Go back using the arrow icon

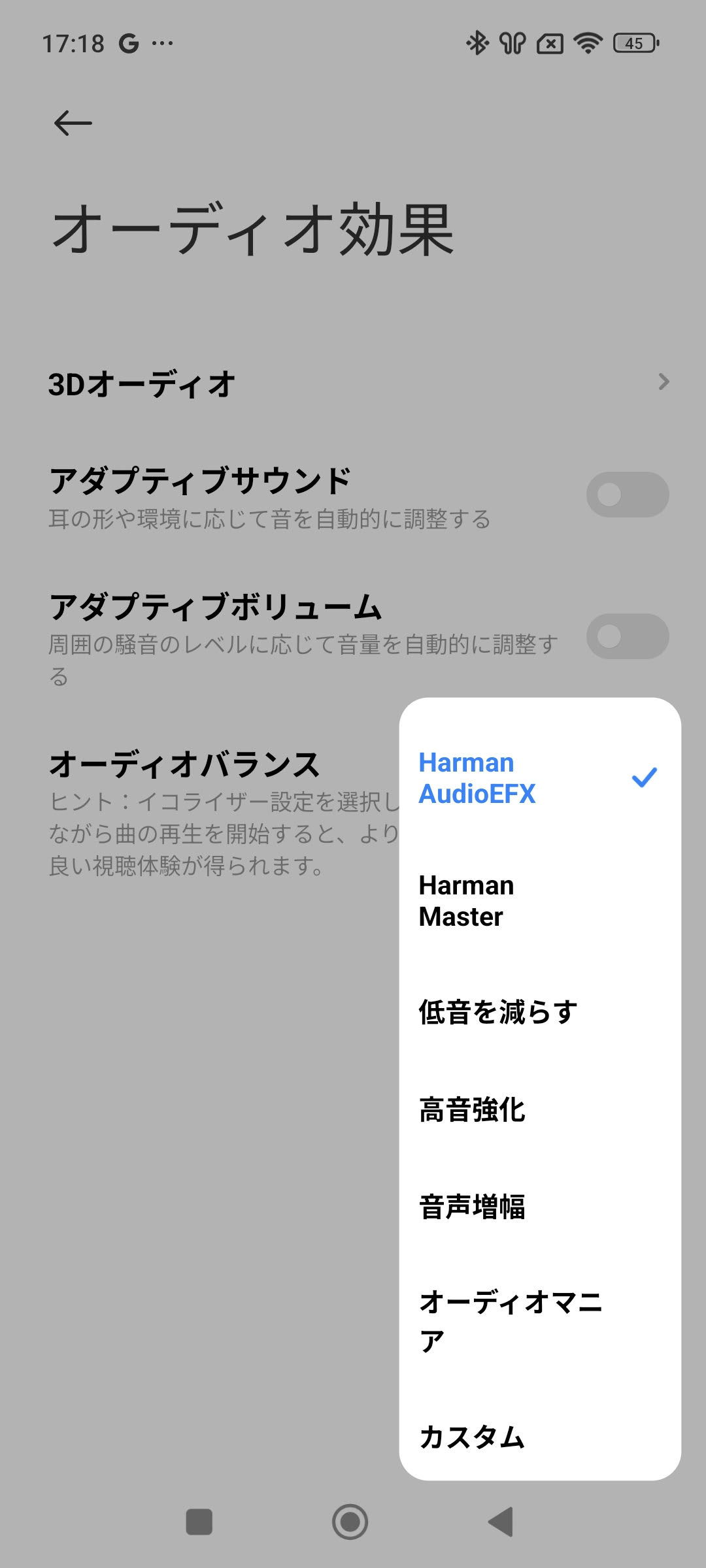pos(73,123)
